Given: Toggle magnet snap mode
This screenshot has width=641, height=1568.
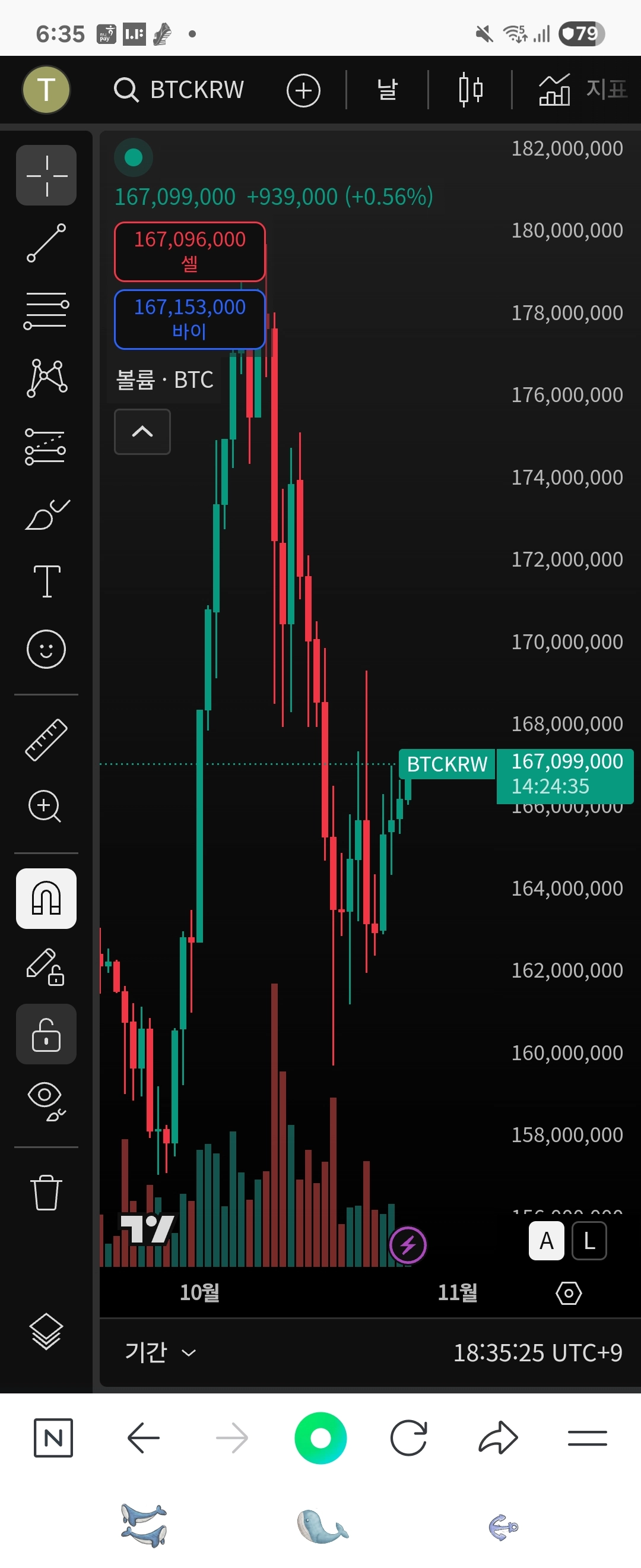Looking at the screenshot, I should tap(46, 900).
